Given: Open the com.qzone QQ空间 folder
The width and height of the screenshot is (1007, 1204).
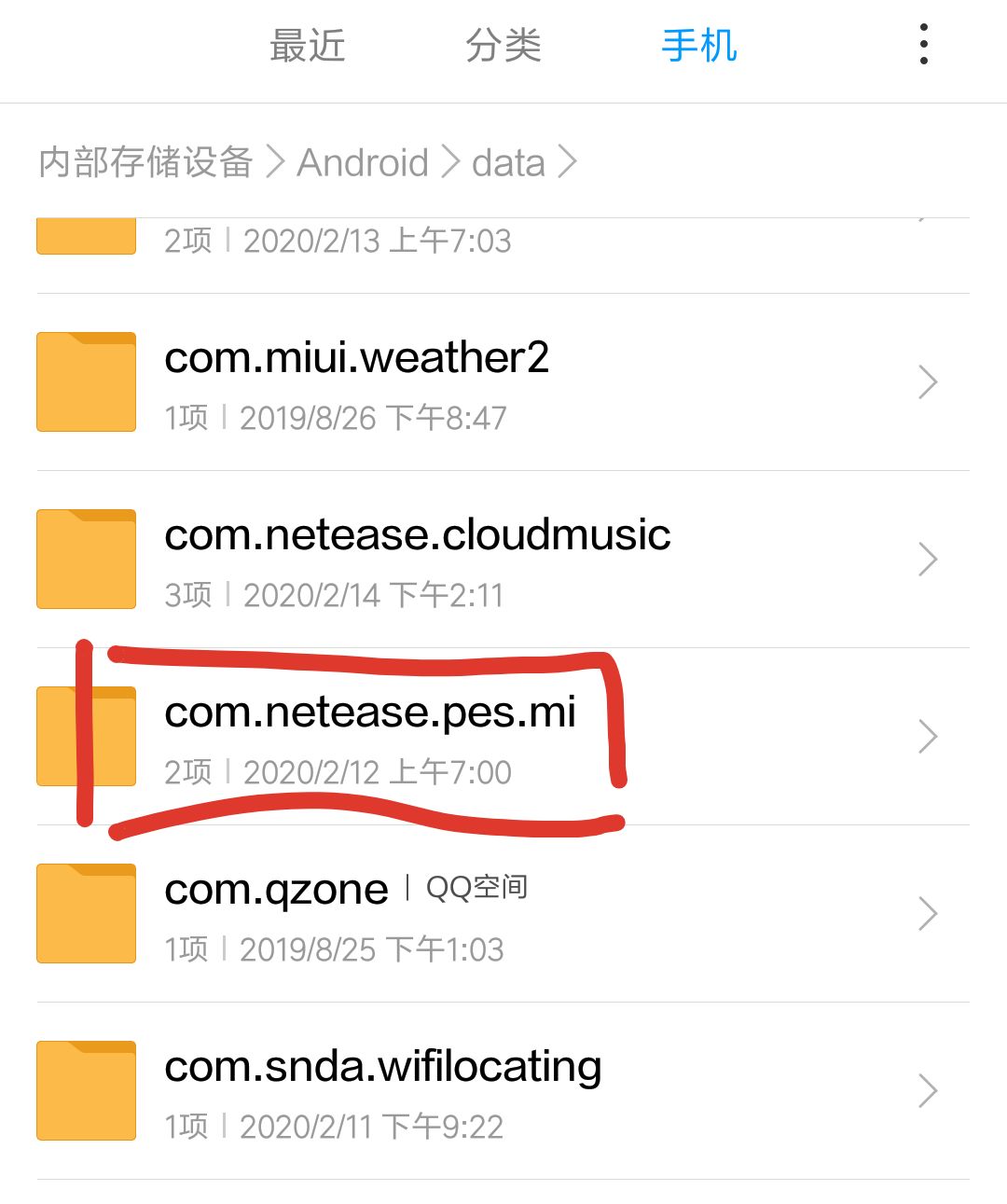Looking at the screenshot, I should point(504,914).
